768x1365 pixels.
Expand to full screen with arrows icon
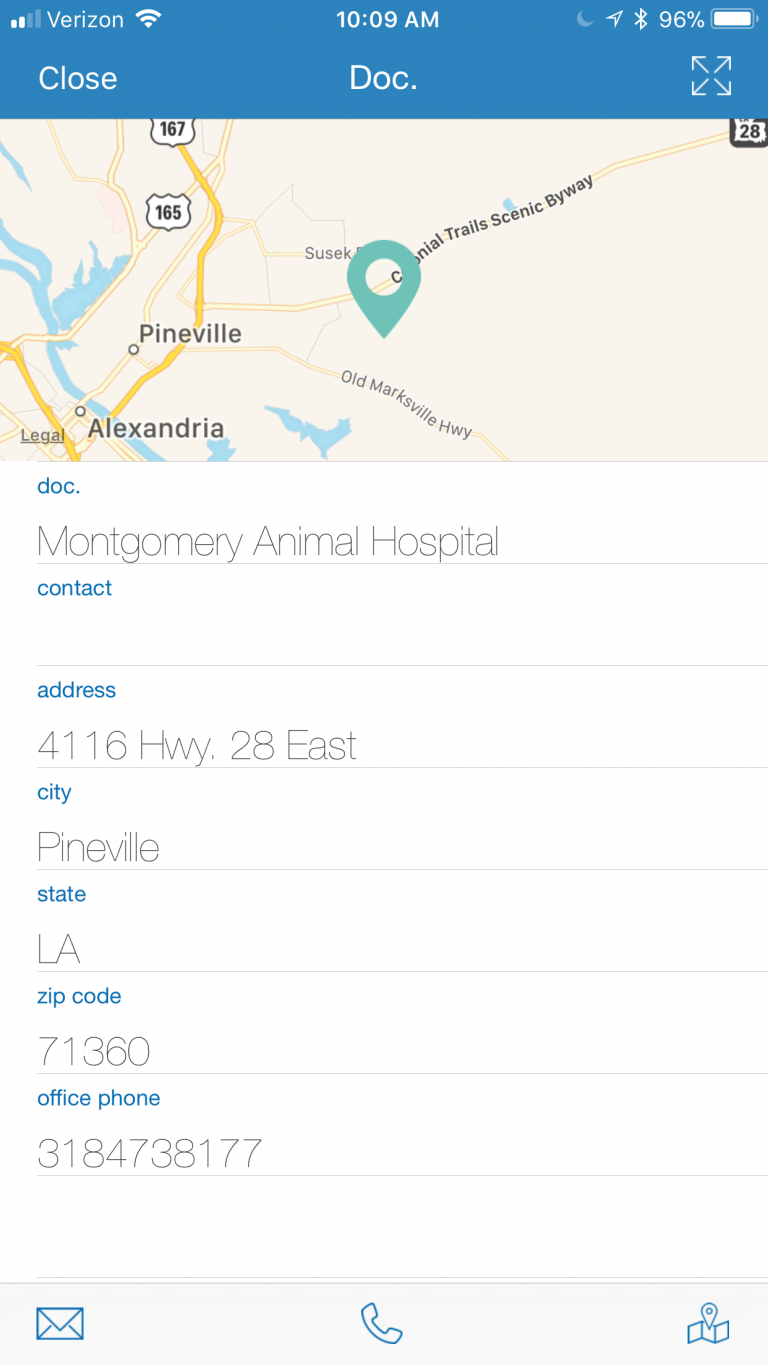711,76
